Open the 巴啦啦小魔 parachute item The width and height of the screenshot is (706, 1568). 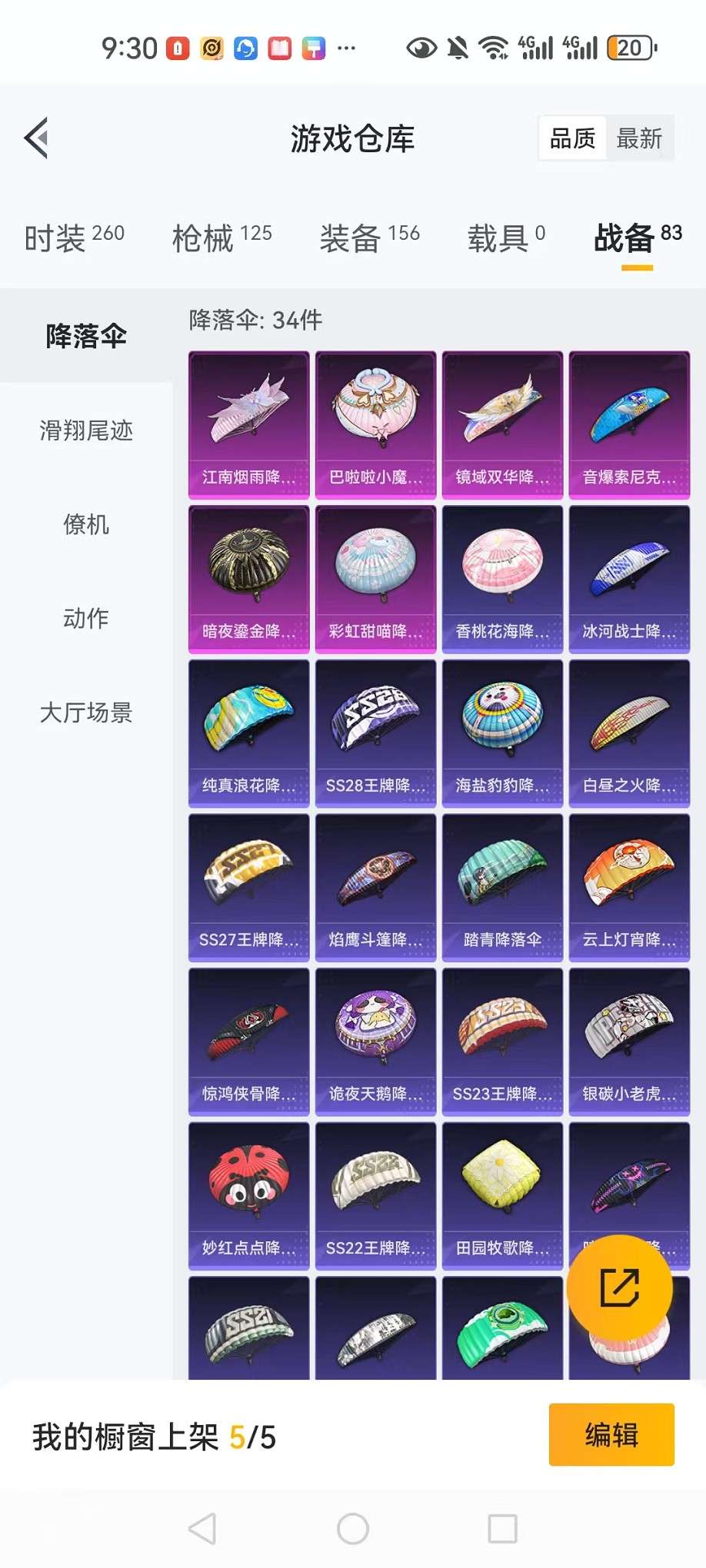point(376,425)
